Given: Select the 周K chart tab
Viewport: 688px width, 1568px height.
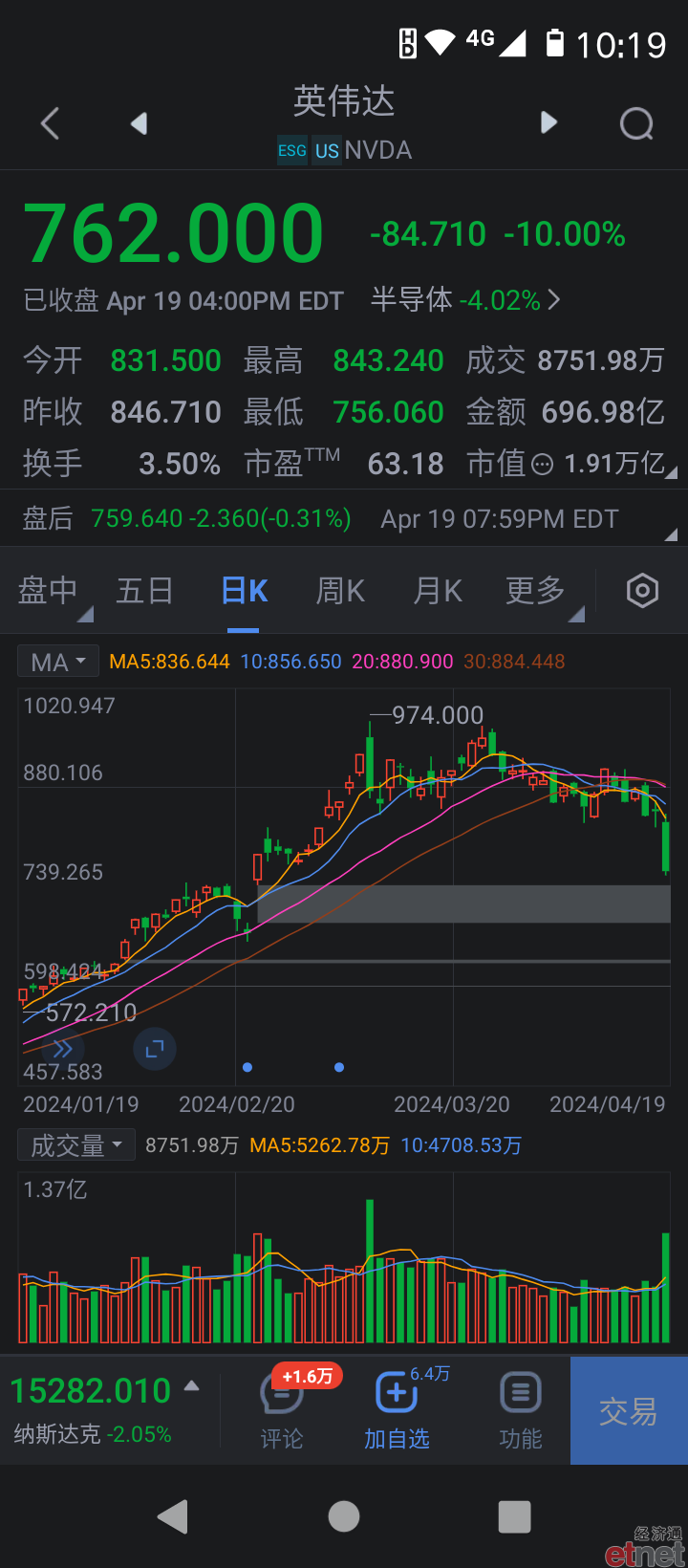Looking at the screenshot, I should coord(340,591).
